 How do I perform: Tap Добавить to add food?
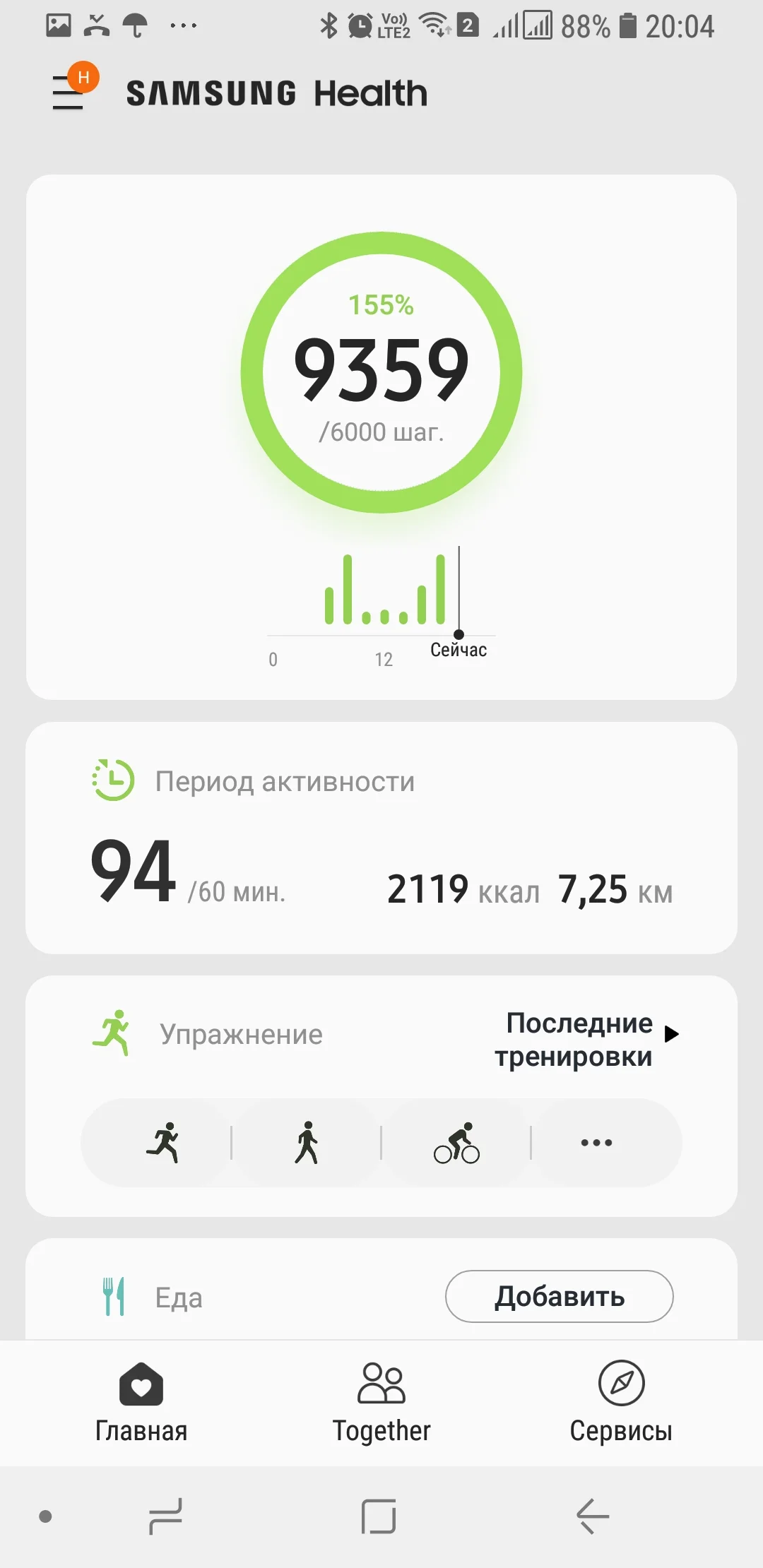(559, 1296)
